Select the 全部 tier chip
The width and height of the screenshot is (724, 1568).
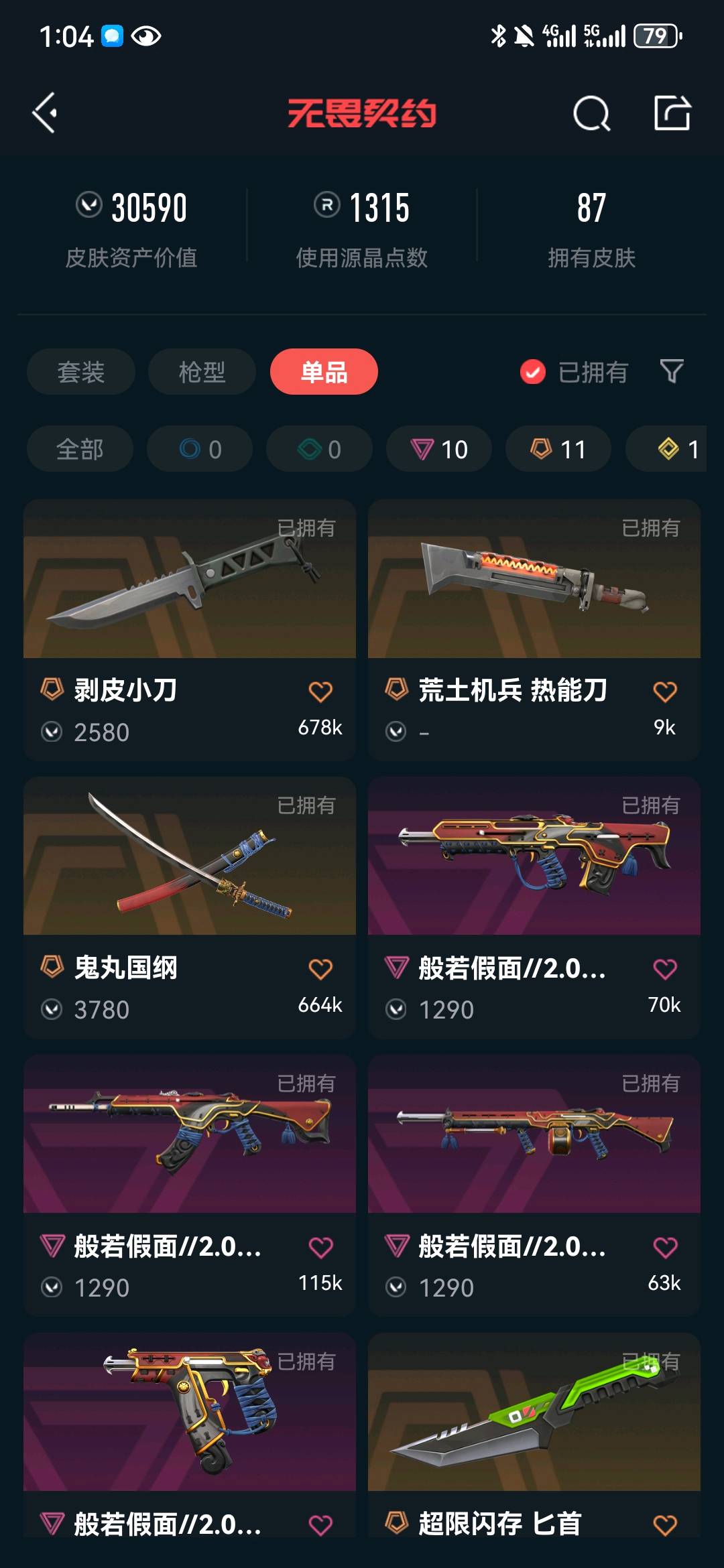click(80, 449)
